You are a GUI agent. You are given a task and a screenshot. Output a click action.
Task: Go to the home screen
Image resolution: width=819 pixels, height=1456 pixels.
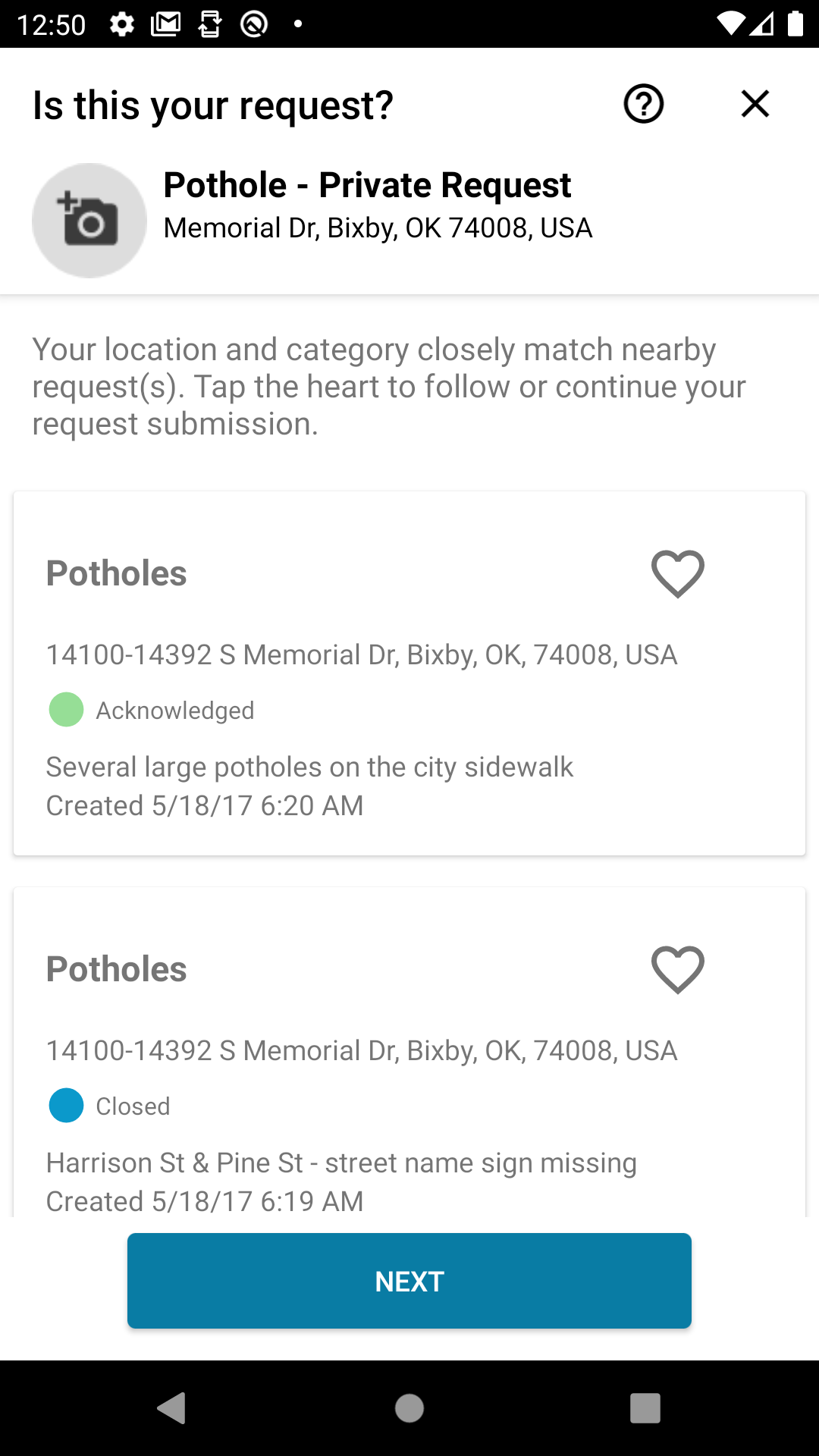tap(409, 1408)
